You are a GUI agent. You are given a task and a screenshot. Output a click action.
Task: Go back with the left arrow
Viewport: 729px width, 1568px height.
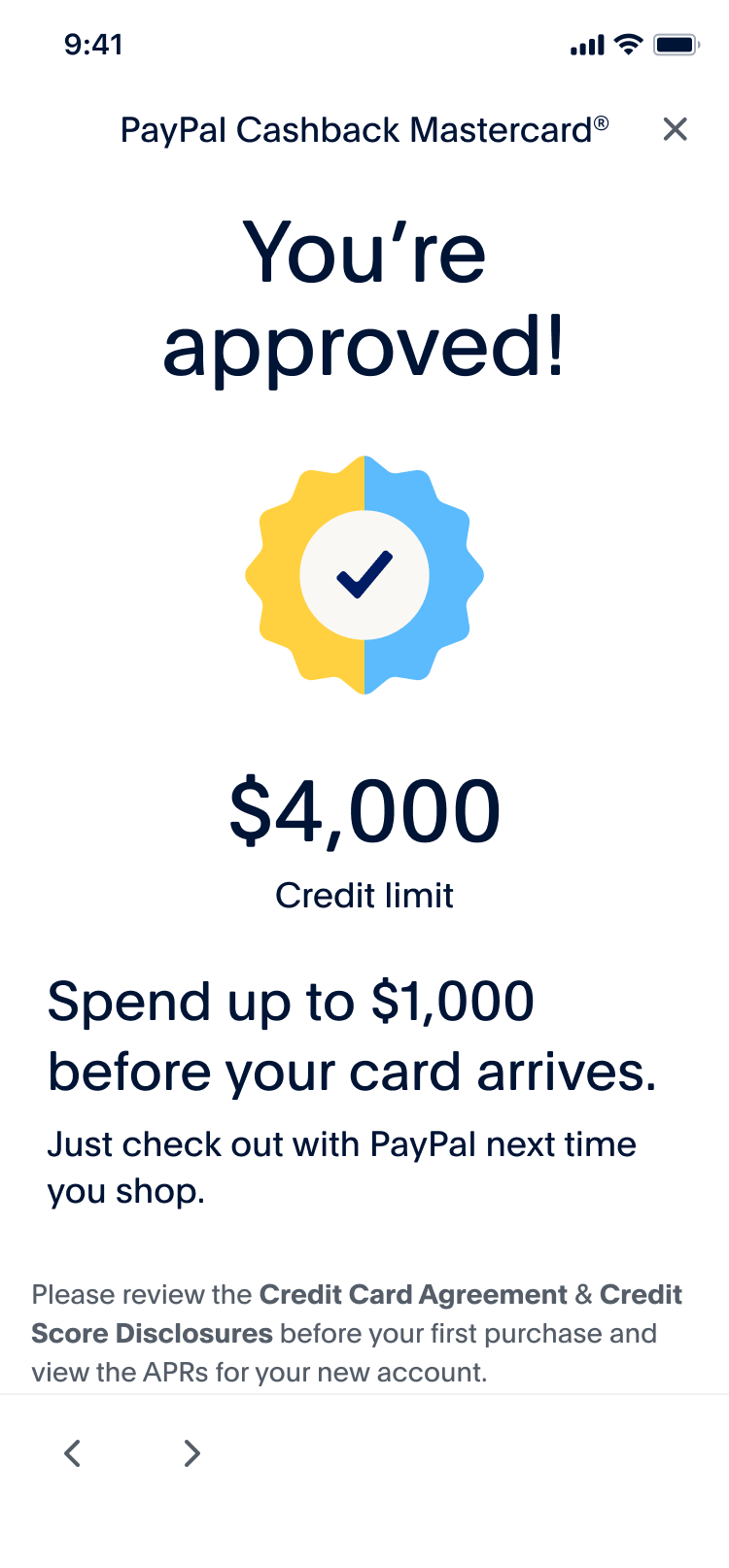click(72, 1453)
